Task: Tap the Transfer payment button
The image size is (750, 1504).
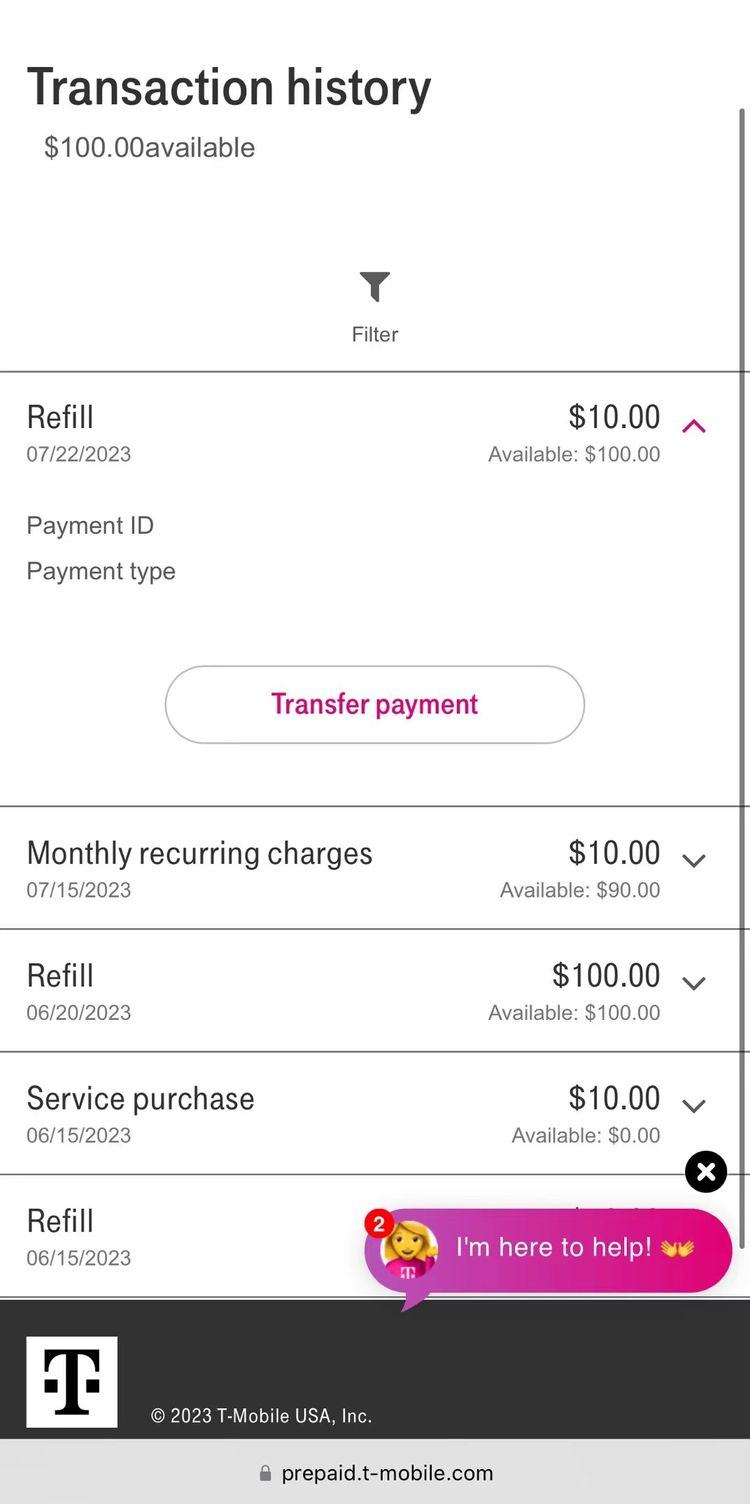Action: [x=374, y=704]
